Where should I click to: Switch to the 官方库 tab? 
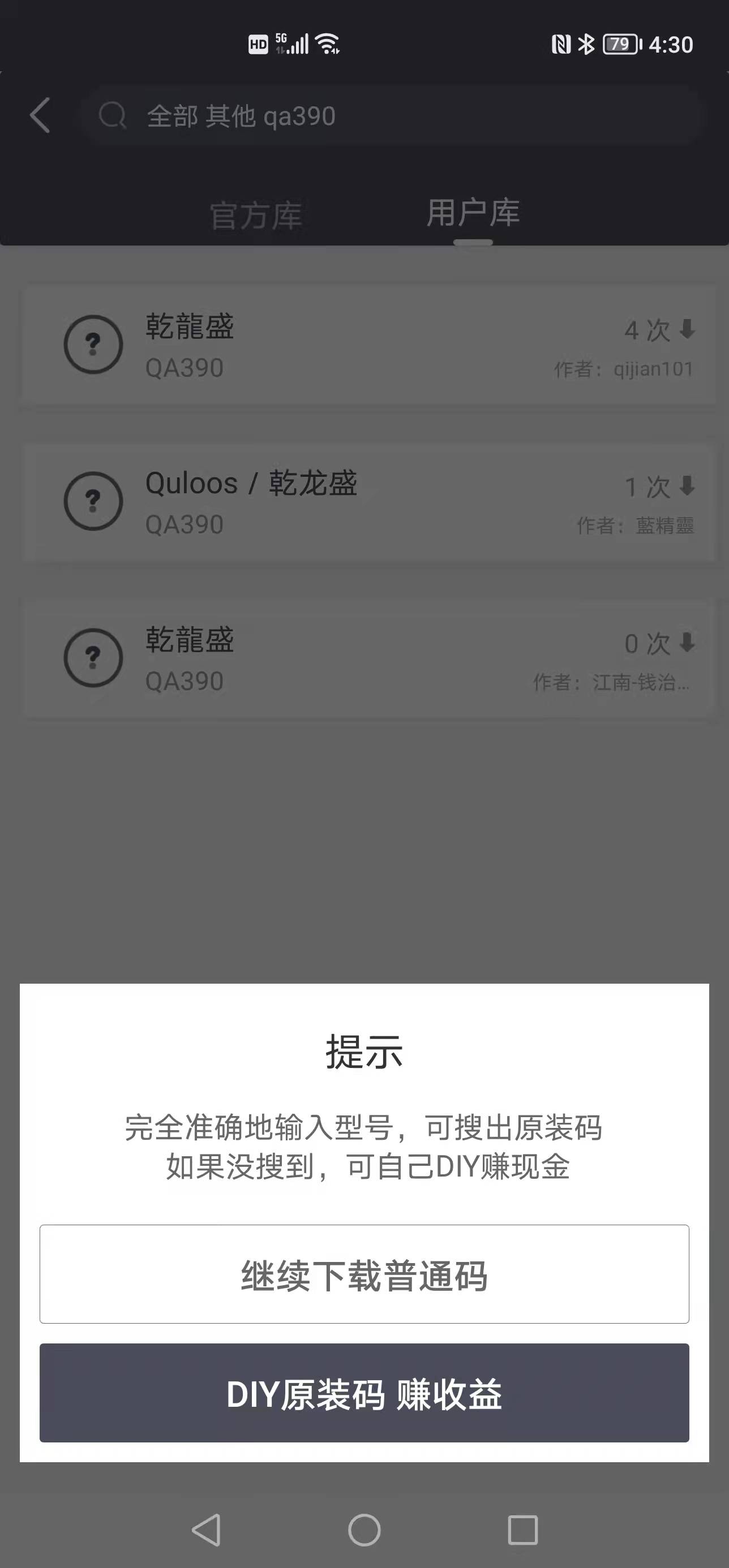(x=256, y=216)
